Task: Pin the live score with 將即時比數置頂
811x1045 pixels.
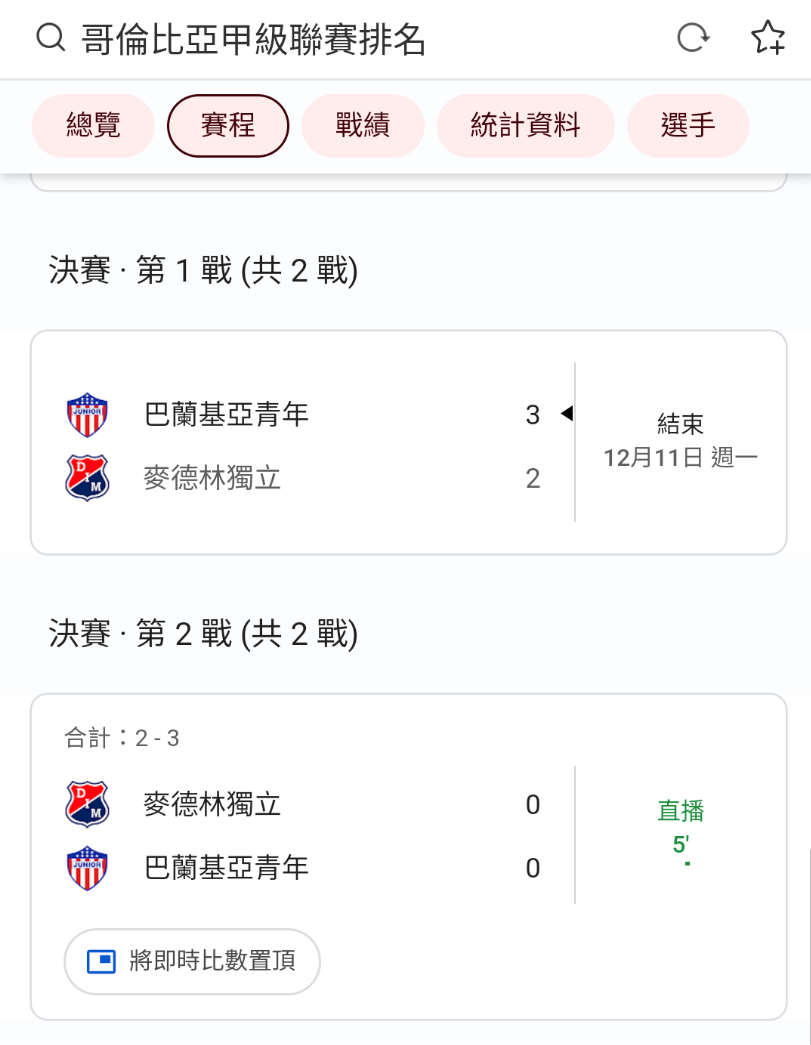Action: pyautogui.click(x=193, y=962)
